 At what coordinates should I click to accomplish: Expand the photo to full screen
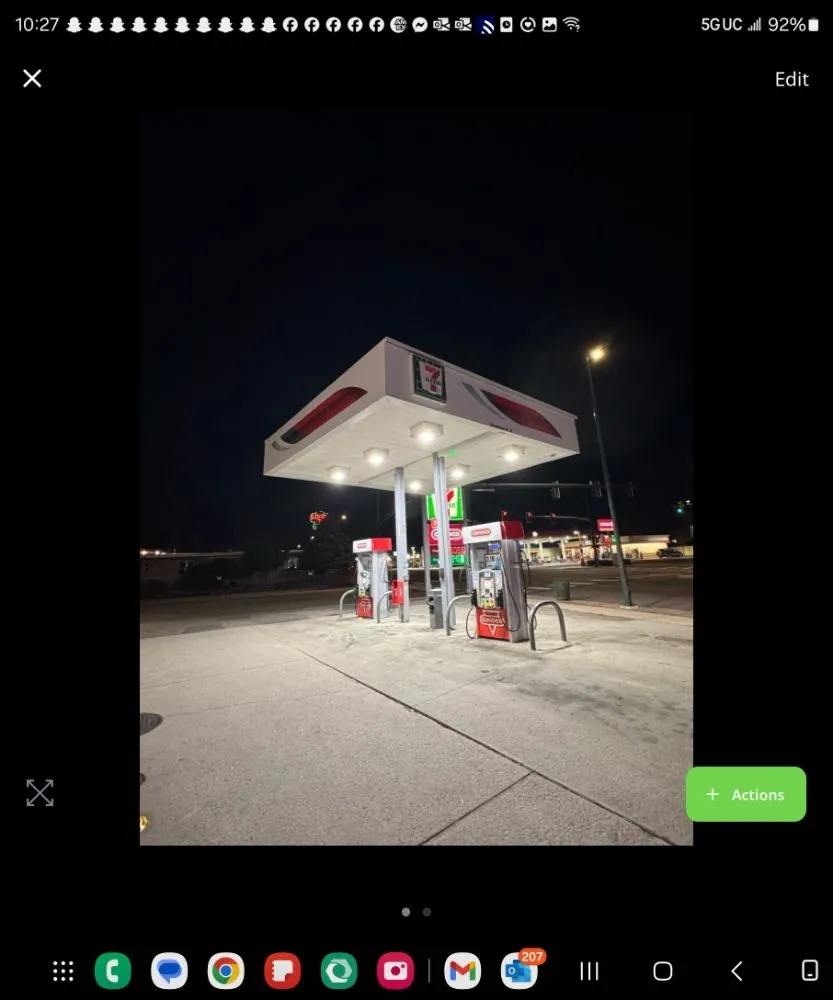click(40, 793)
